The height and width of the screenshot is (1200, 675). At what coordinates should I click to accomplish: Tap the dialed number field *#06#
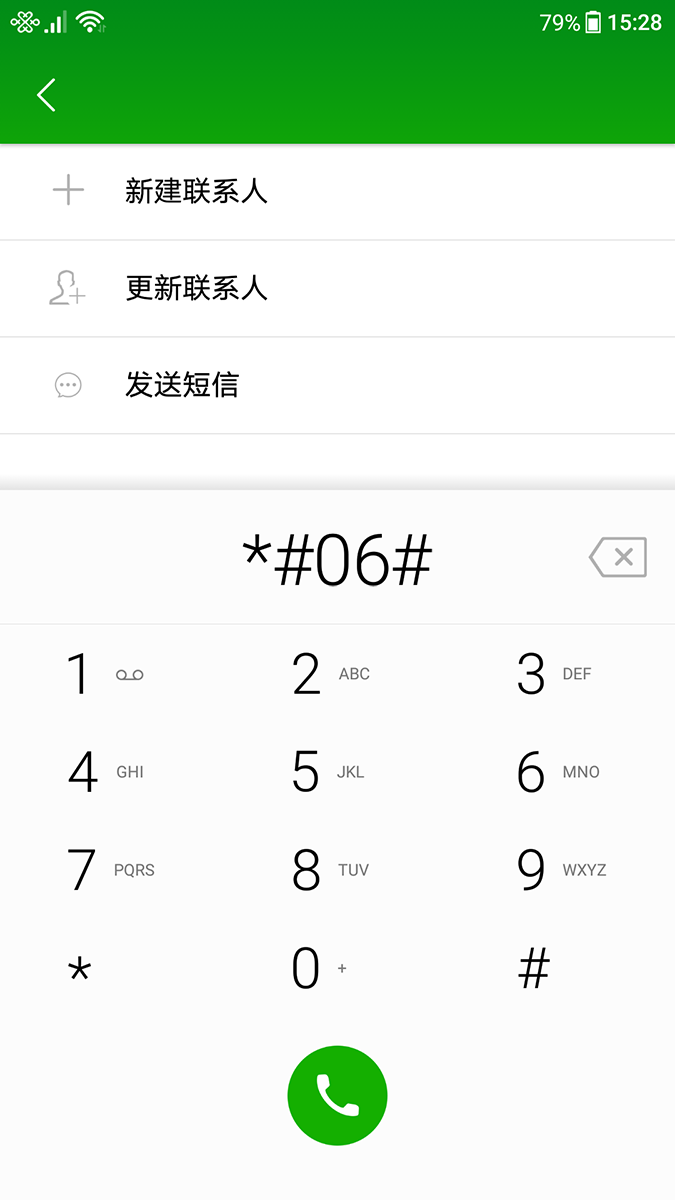point(337,560)
